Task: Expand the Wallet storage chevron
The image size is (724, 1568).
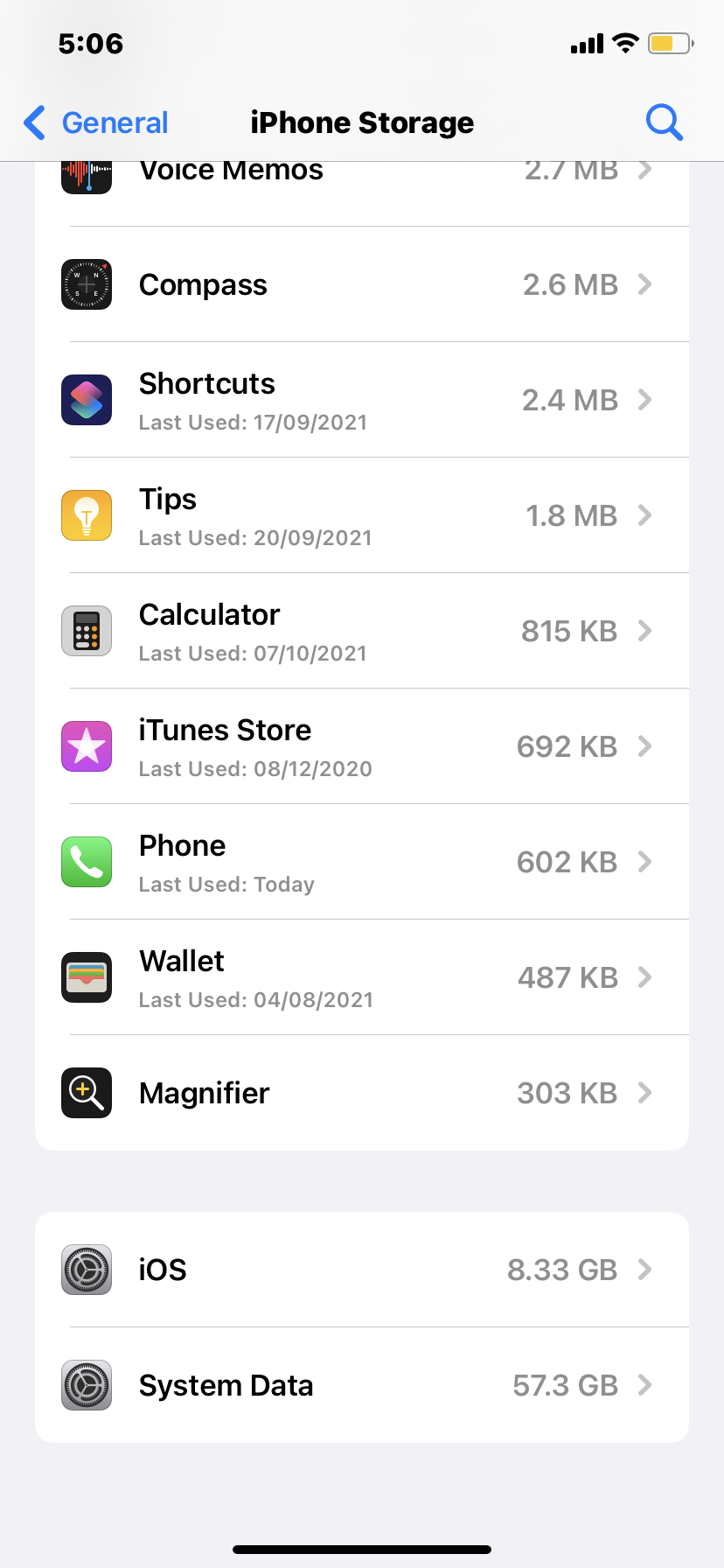Action: [645, 977]
